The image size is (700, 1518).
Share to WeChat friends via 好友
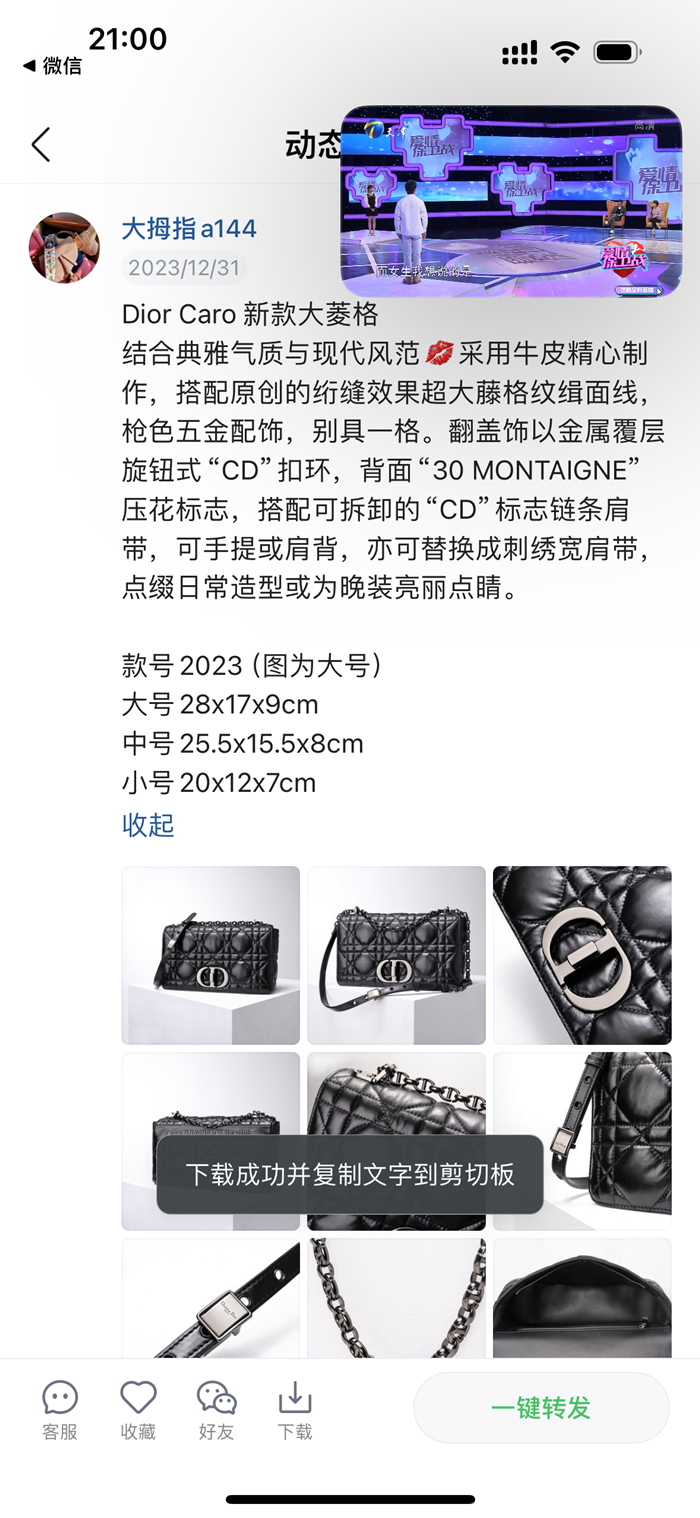216,1411
